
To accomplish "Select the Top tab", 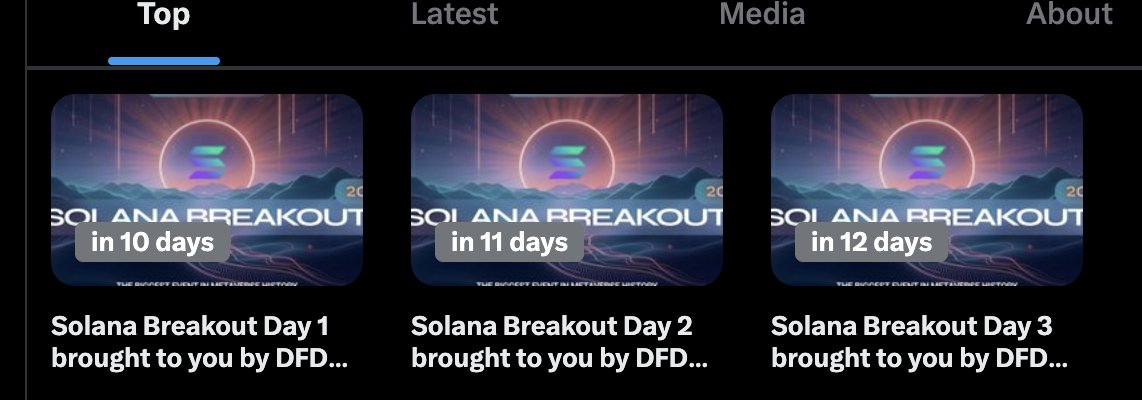I will 164,16.
